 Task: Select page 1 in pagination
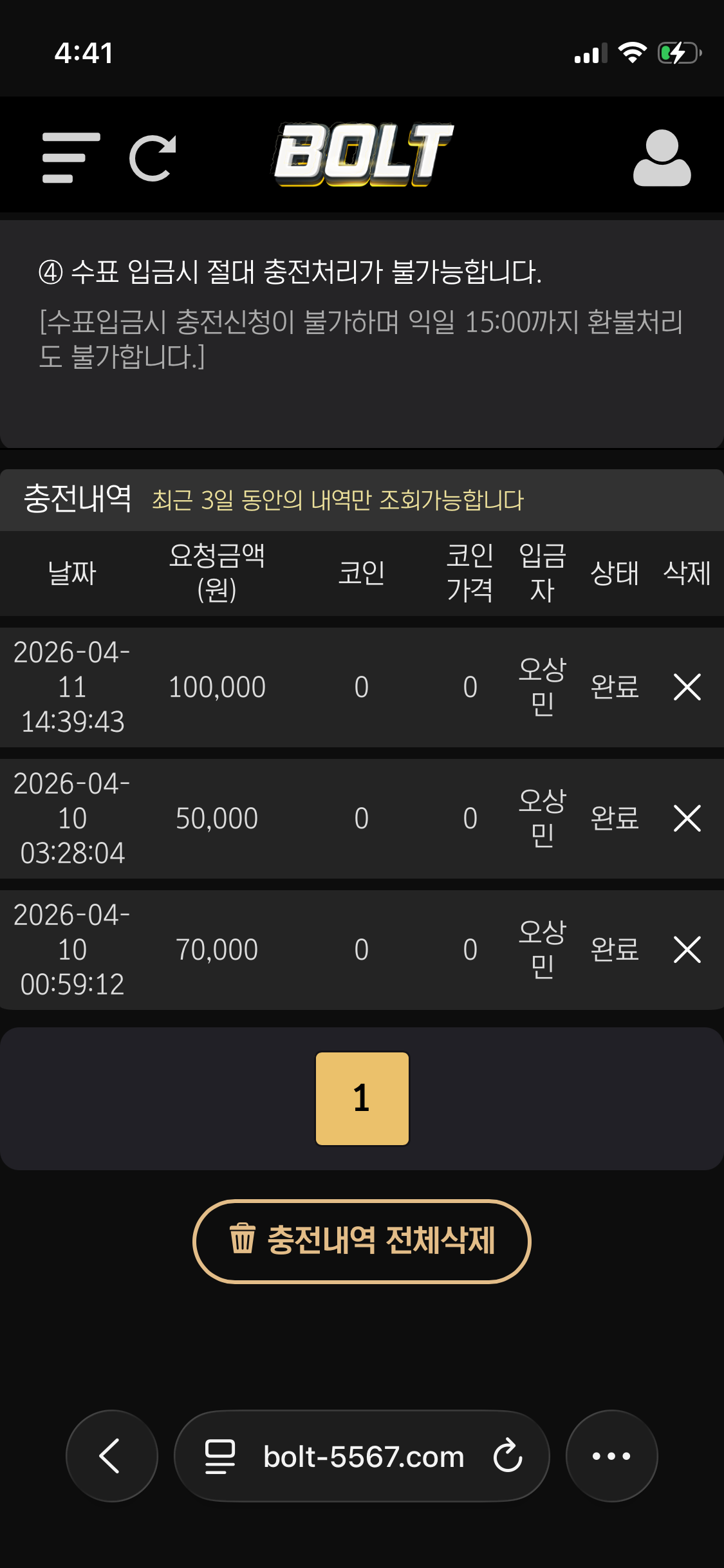click(x=362, y=1098)
